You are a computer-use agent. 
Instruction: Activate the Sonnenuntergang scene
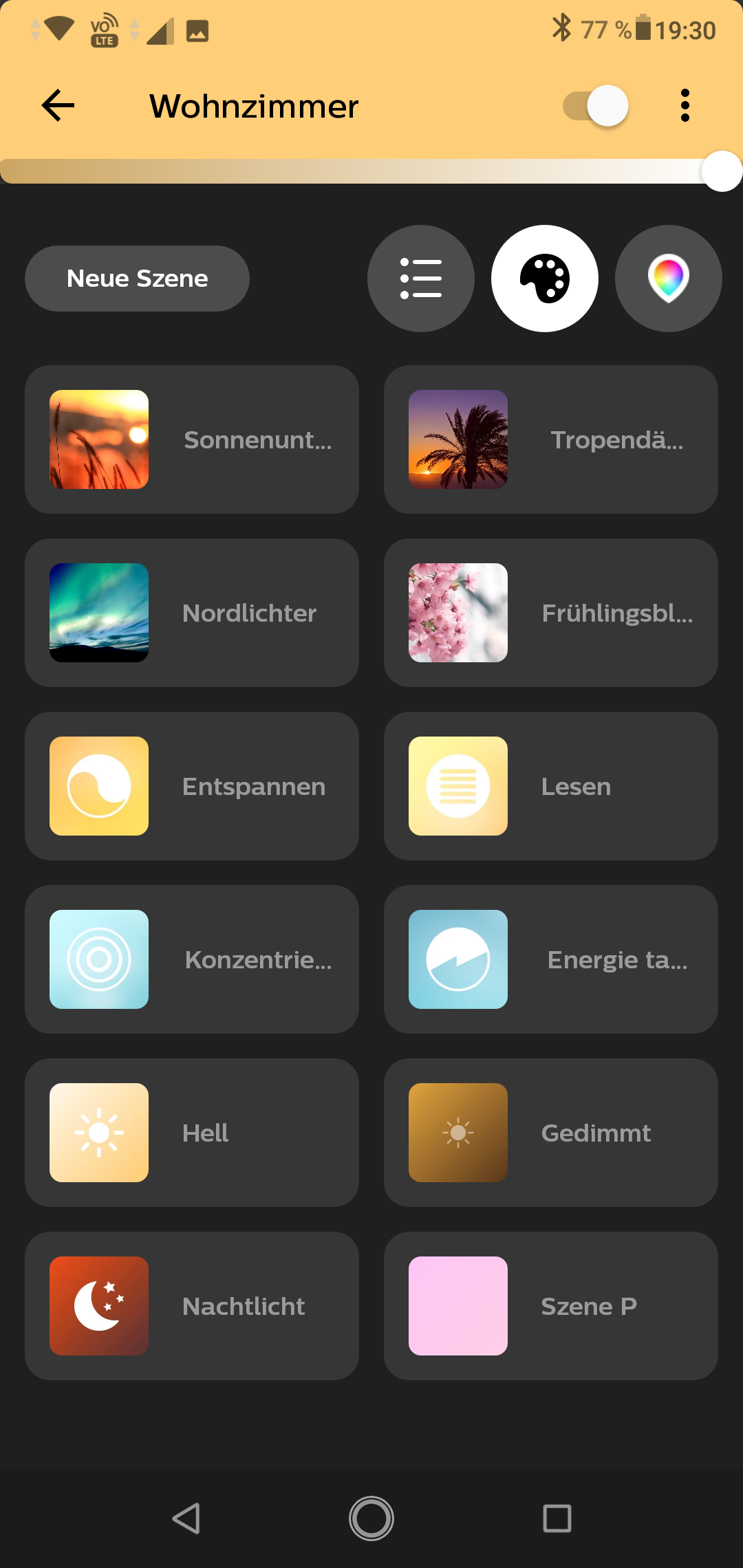[192, 439]
